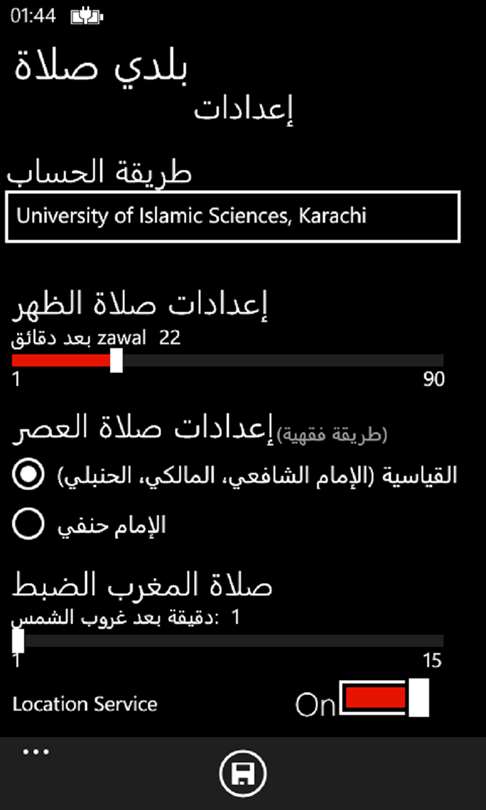Turn off the Location Service switch
Screen dimensions: 486x810
(x=384, y=698)
